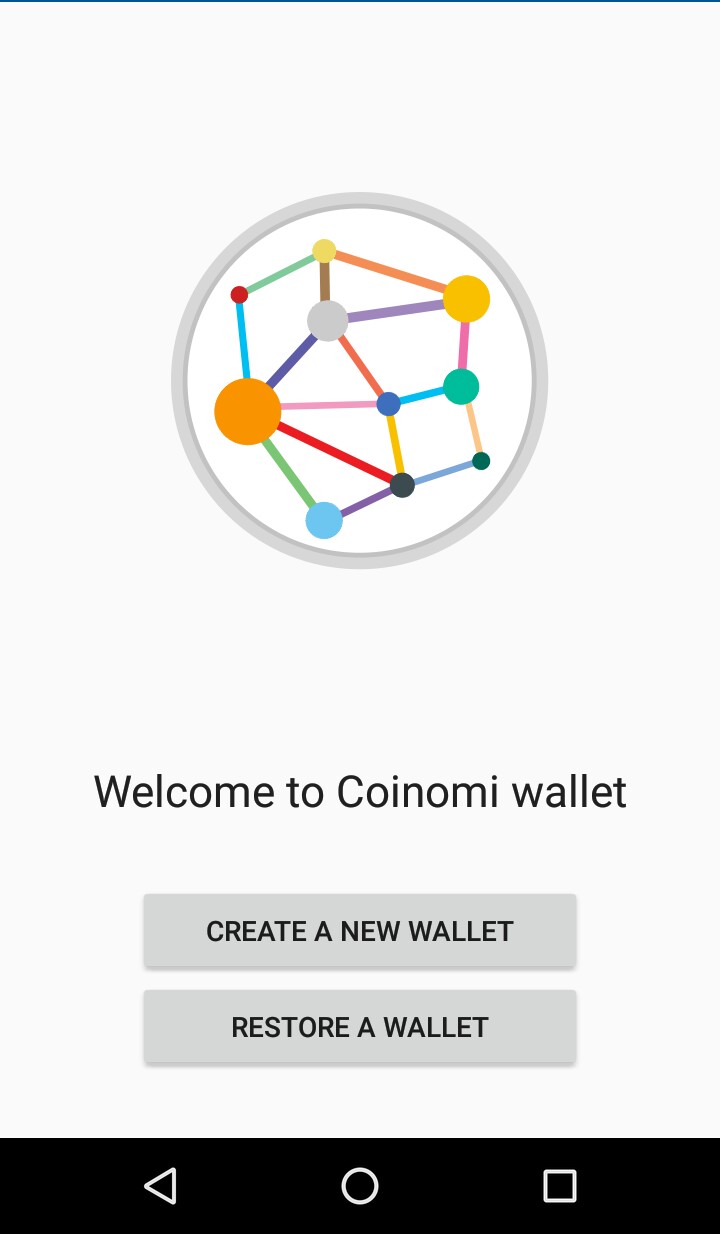Select Restore a Wallet option

tap(360, 1026)
